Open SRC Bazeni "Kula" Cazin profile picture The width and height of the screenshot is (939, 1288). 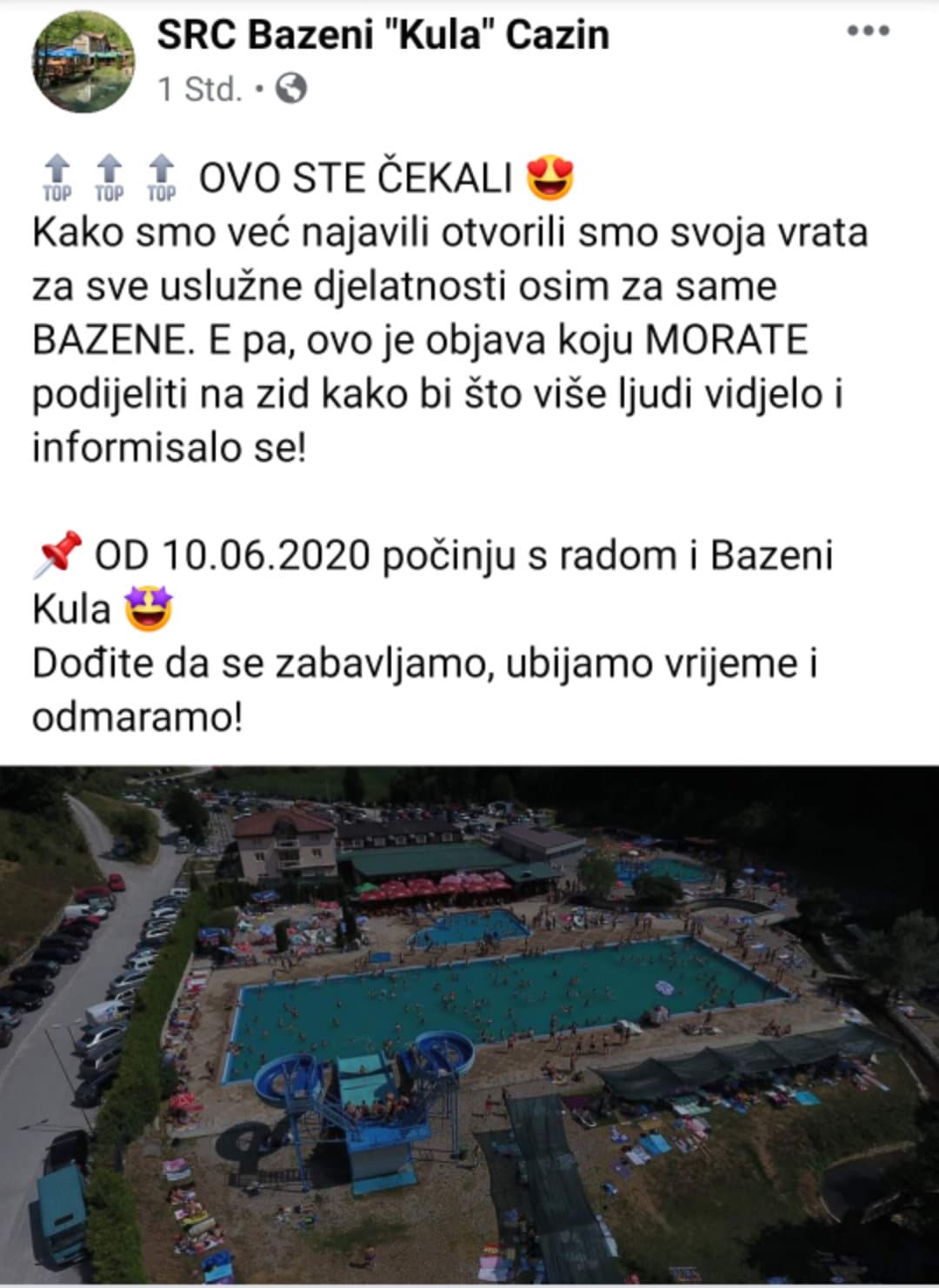(84, 63)
